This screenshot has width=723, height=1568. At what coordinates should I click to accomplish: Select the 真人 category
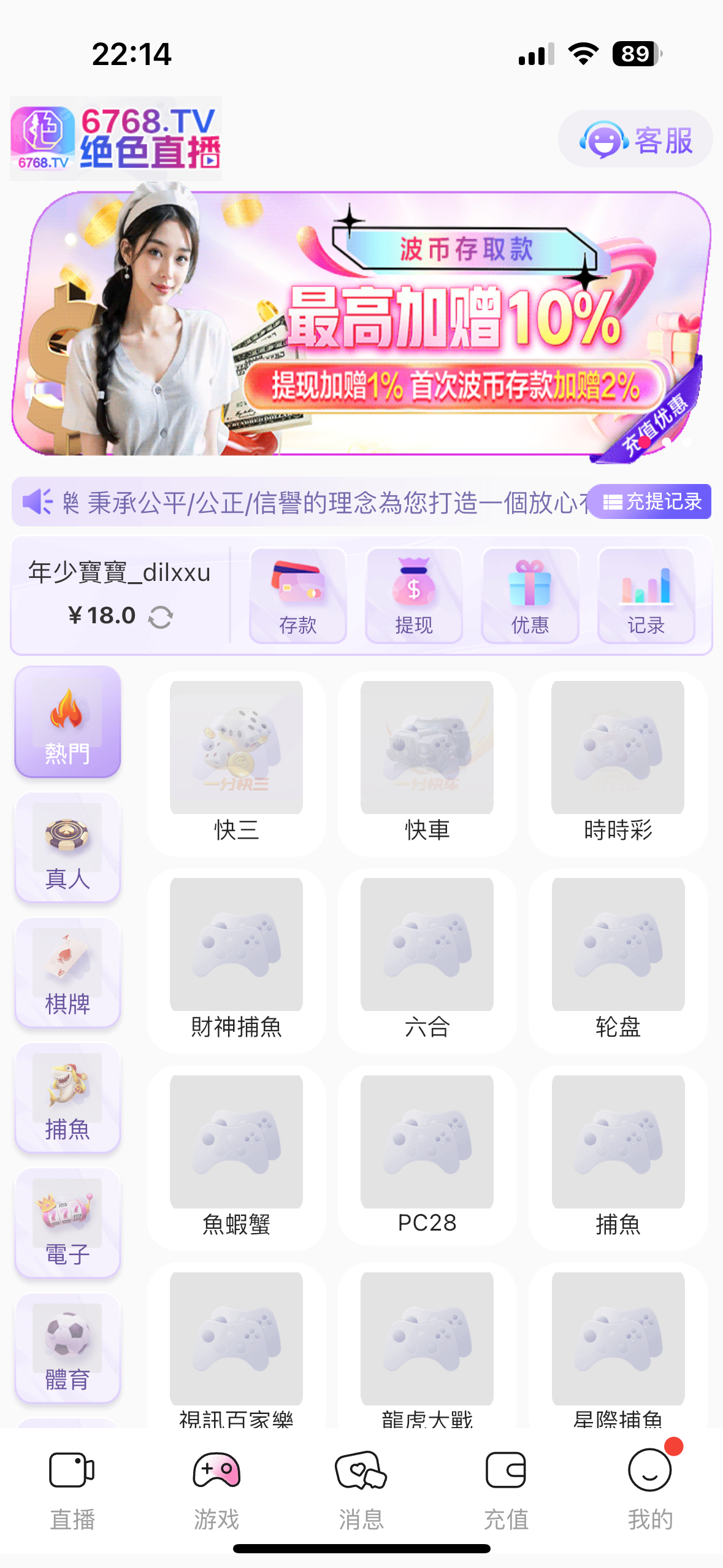[x=67, y=847]
